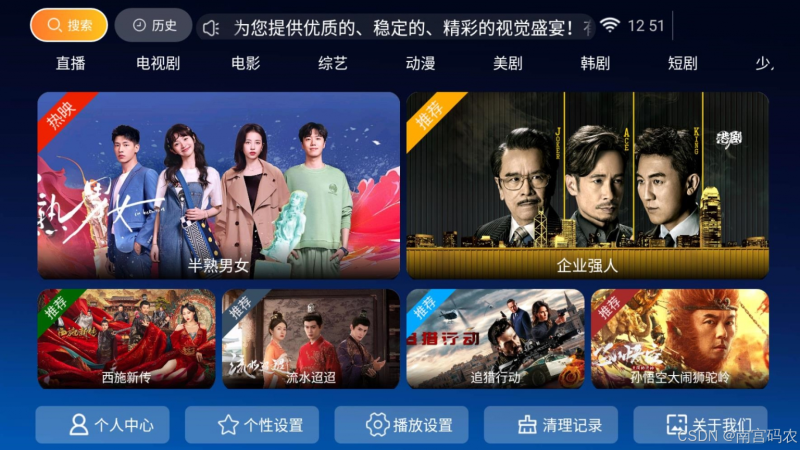Select the 电视剧 category tab
The image size is (800, 450).
click(158, 64)
